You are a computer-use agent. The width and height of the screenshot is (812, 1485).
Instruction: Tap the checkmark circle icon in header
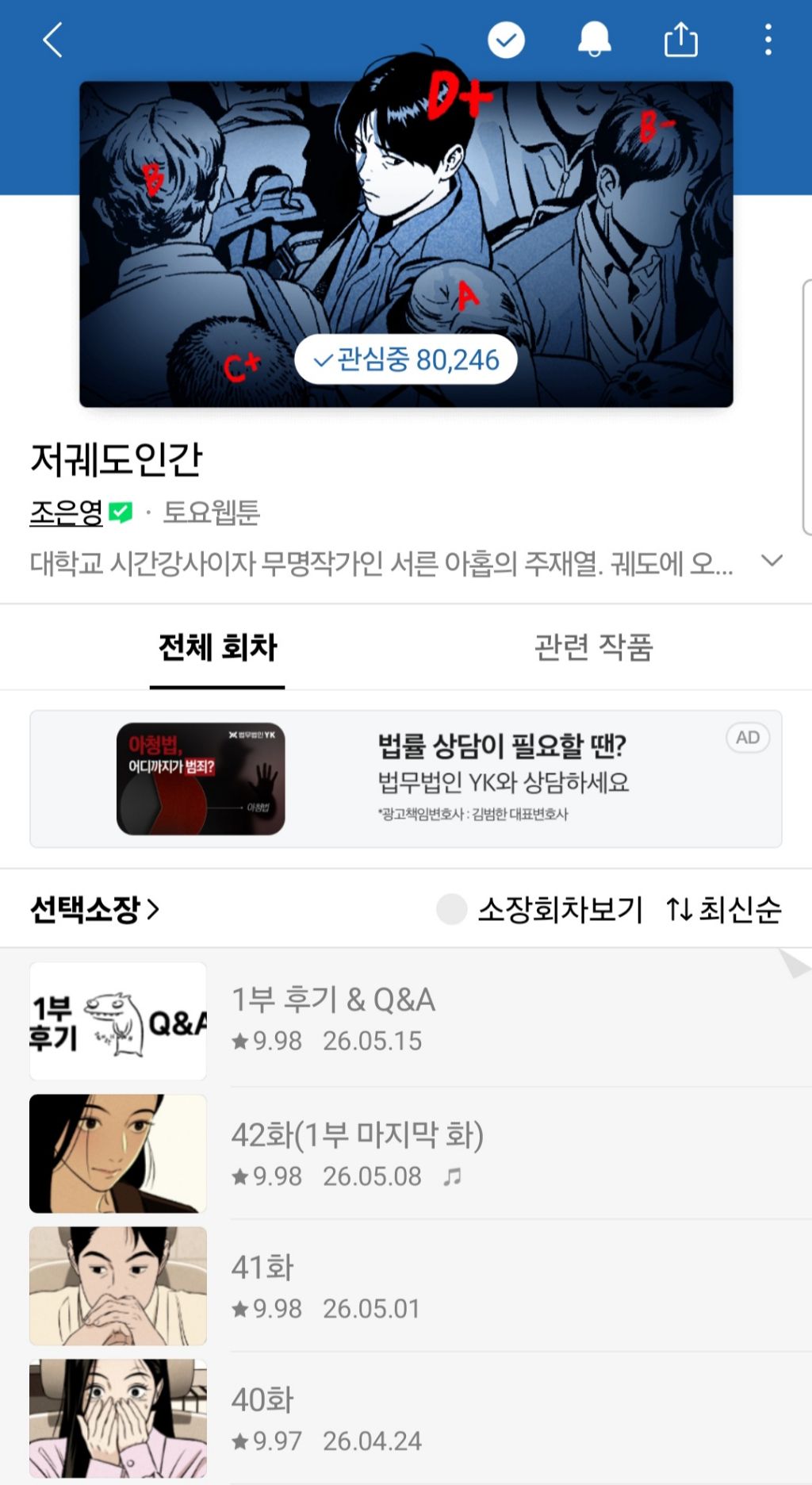[x=506, y=40]
